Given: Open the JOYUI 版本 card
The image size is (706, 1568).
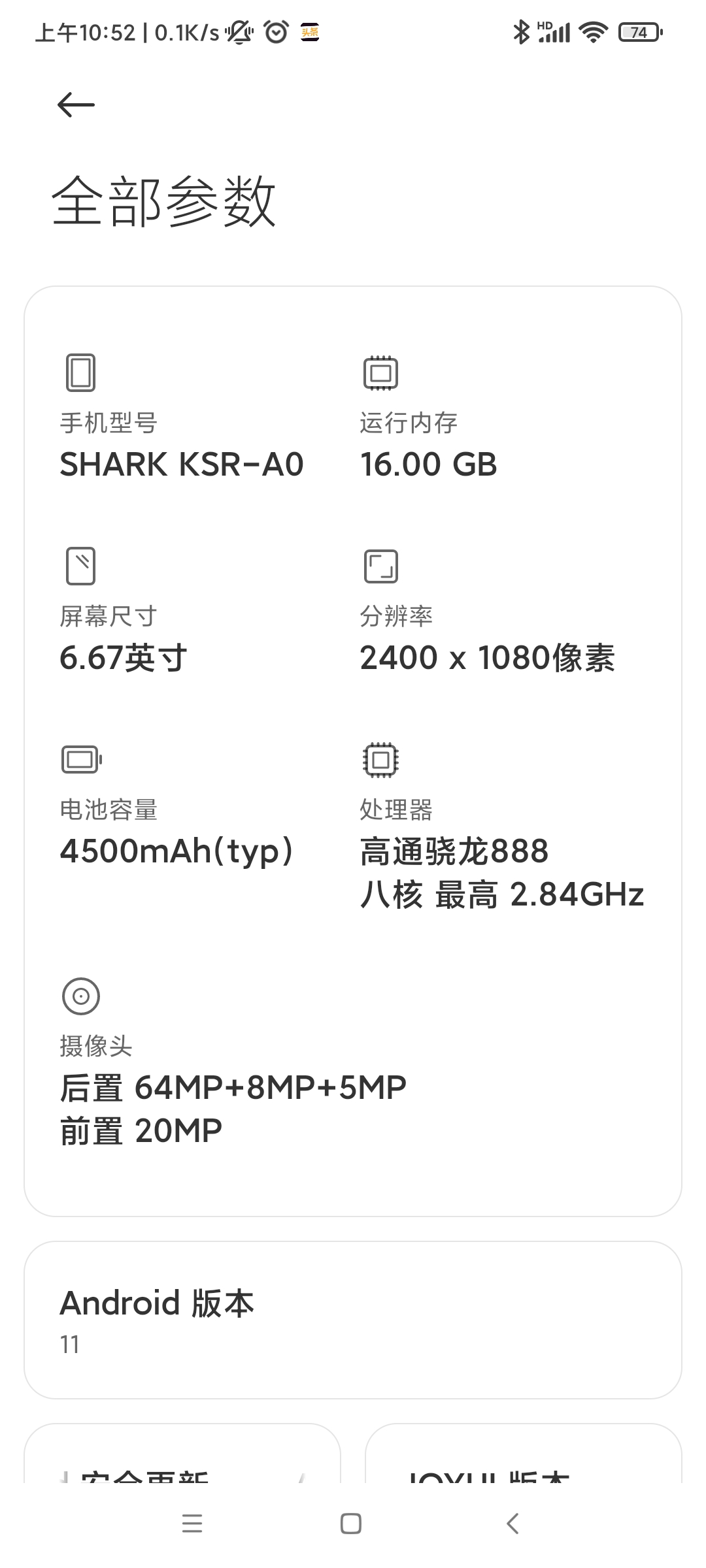Looking at the screenshot, I should click(x=523, y=1458).
